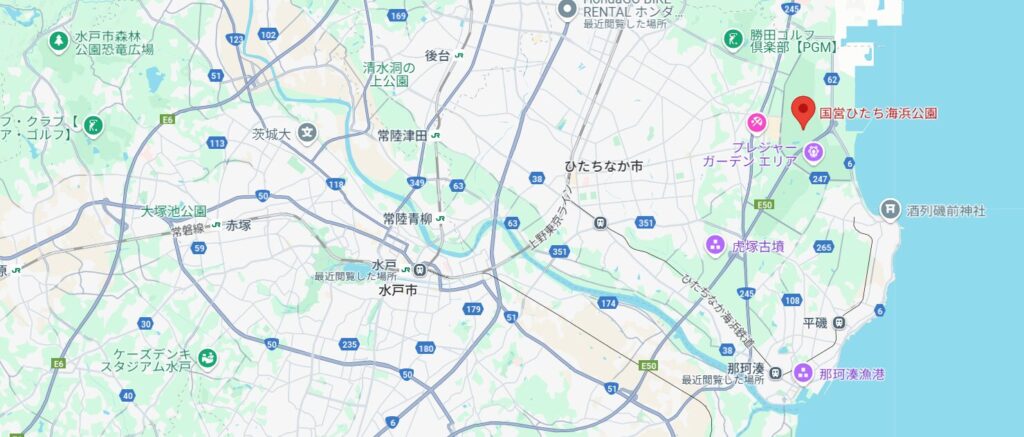Tap the Honda bike rental marker
The image size is (1024, 437).
[567, 11]
